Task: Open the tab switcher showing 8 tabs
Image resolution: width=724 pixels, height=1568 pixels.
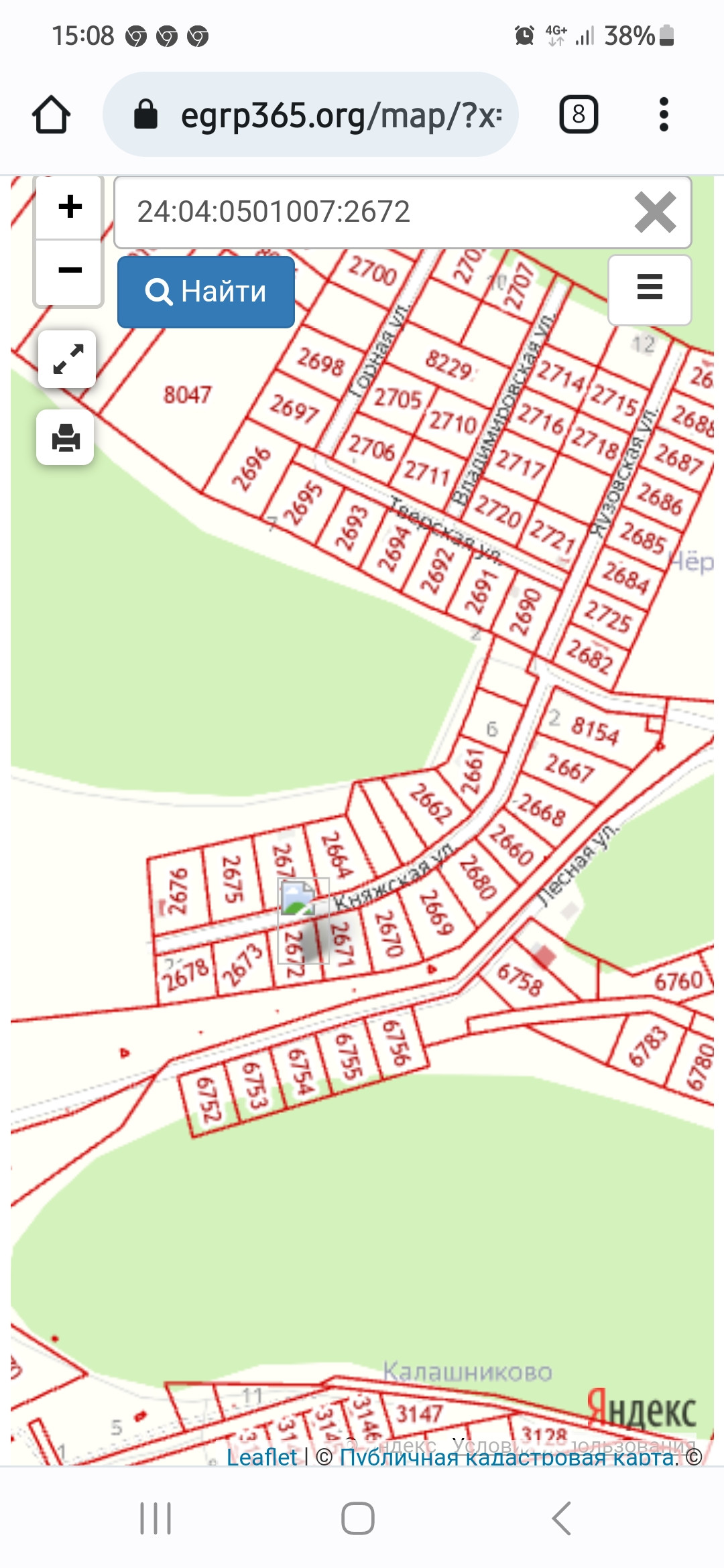Action: [x=579, y=115]
